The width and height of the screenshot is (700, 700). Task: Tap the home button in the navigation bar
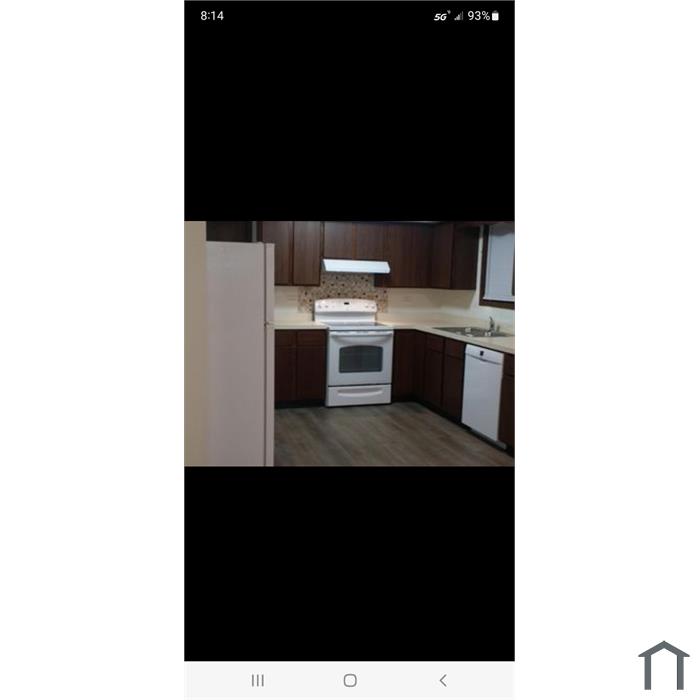pyautogui.click(x=350, y=680)
